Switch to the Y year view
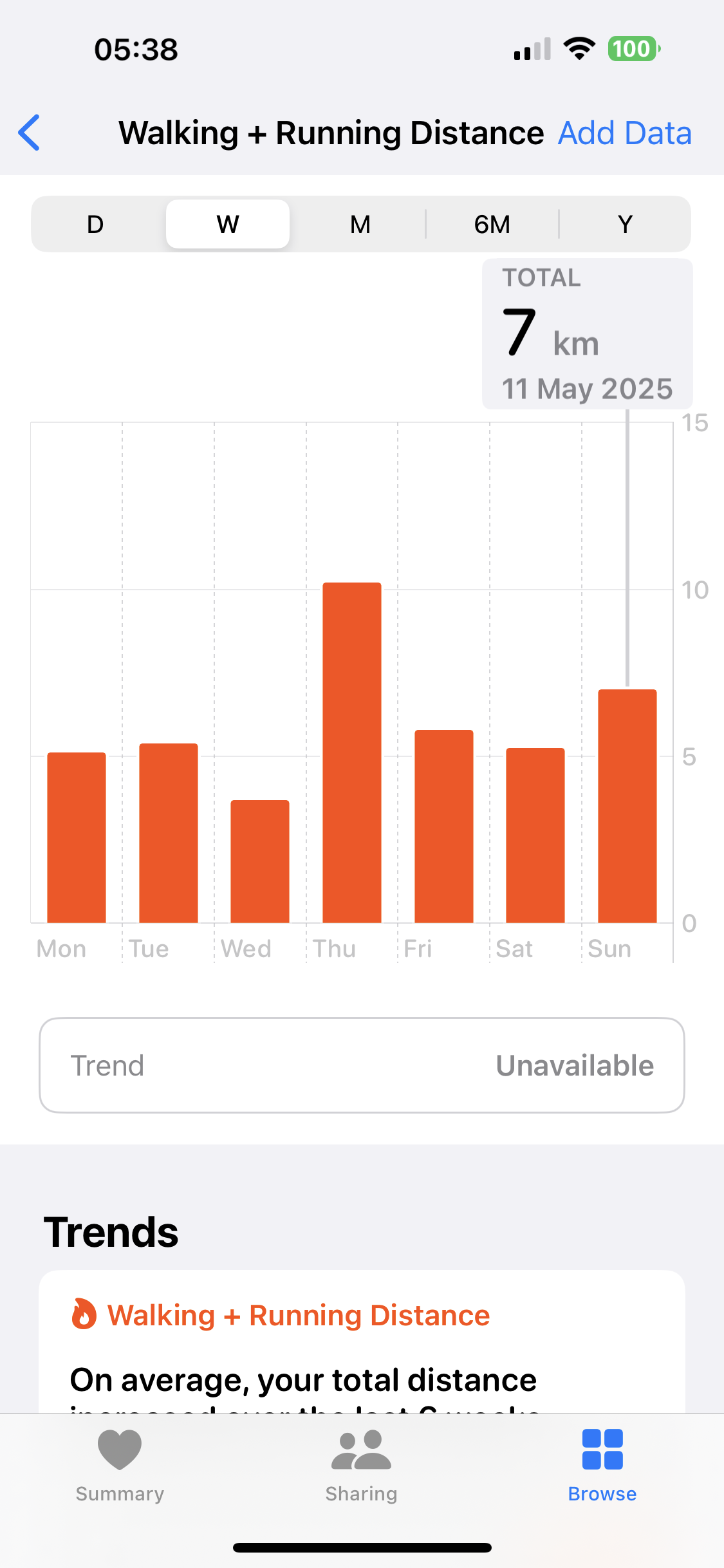Viewport: 724px width, 1568px height. (x=625, y=224)
